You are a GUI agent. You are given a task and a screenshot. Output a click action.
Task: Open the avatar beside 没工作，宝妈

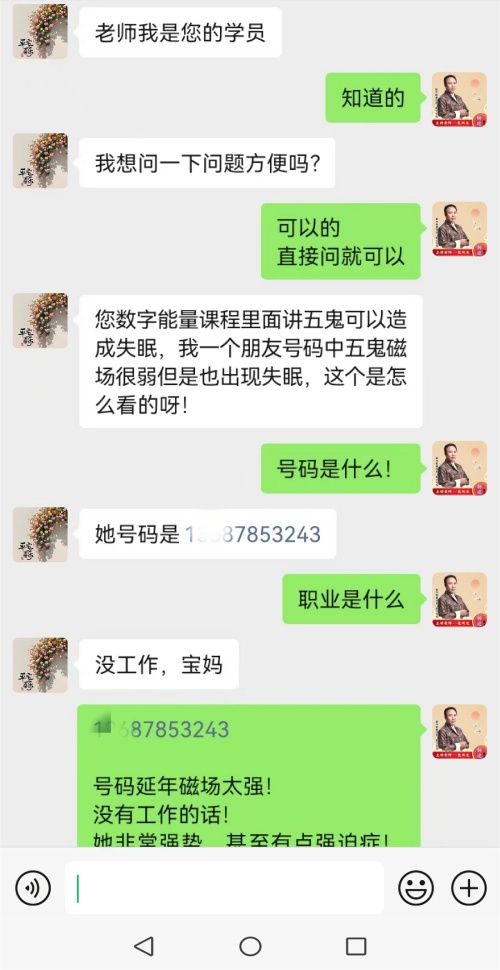point(40,665)
